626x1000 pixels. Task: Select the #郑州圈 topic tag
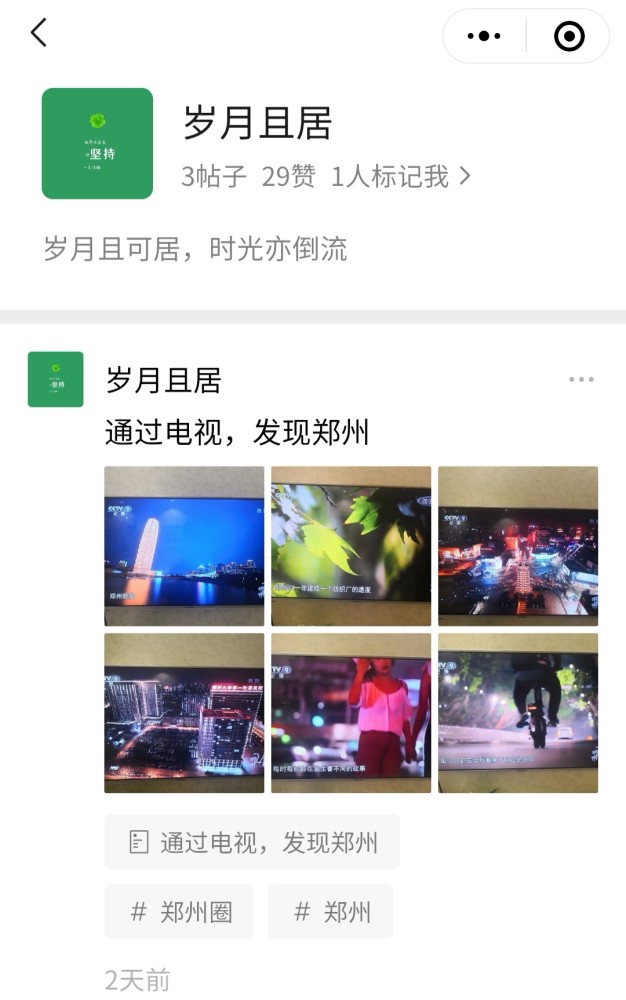click(179, 911)
